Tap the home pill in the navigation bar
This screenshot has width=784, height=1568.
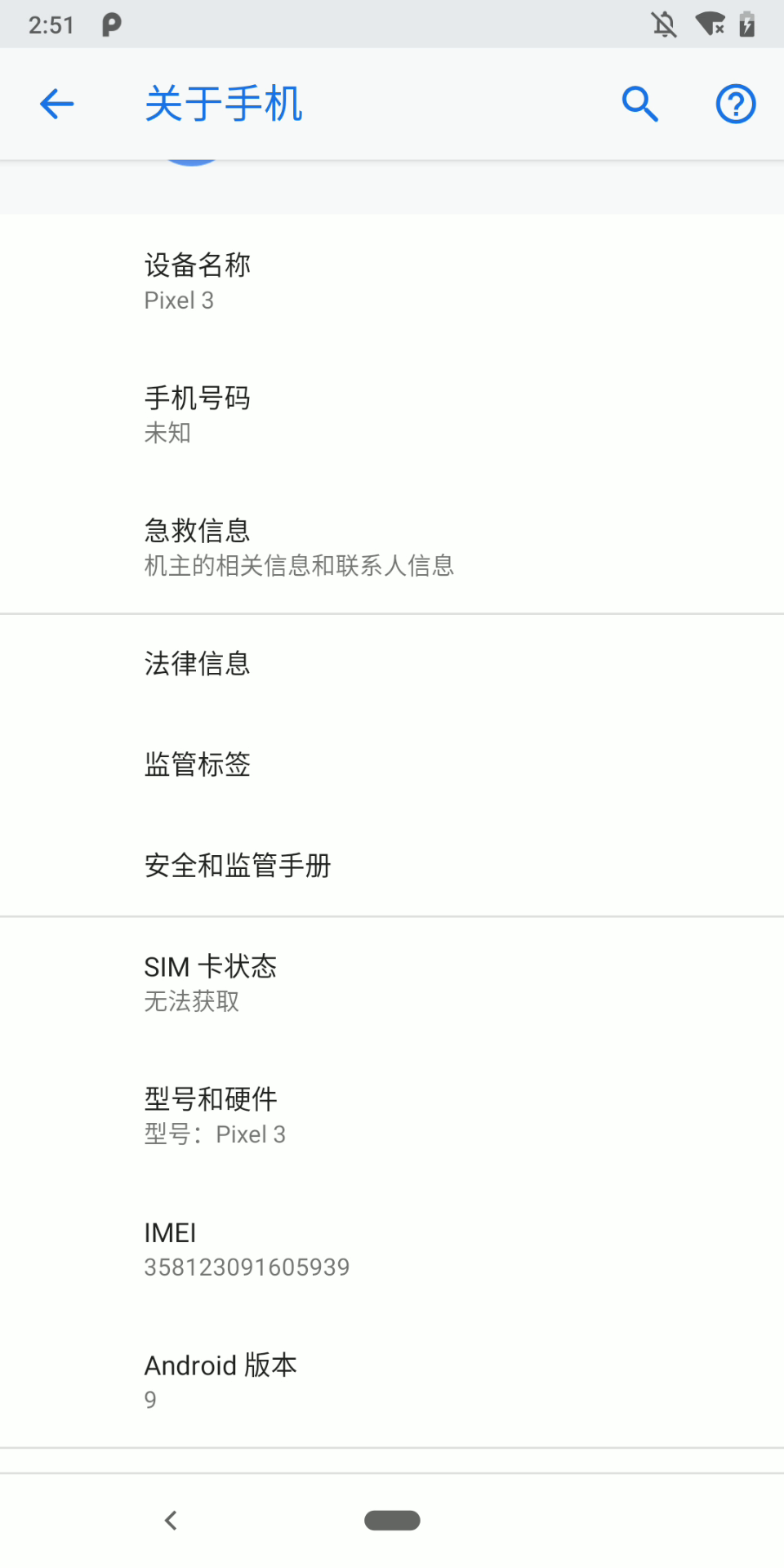point(392,1520)
